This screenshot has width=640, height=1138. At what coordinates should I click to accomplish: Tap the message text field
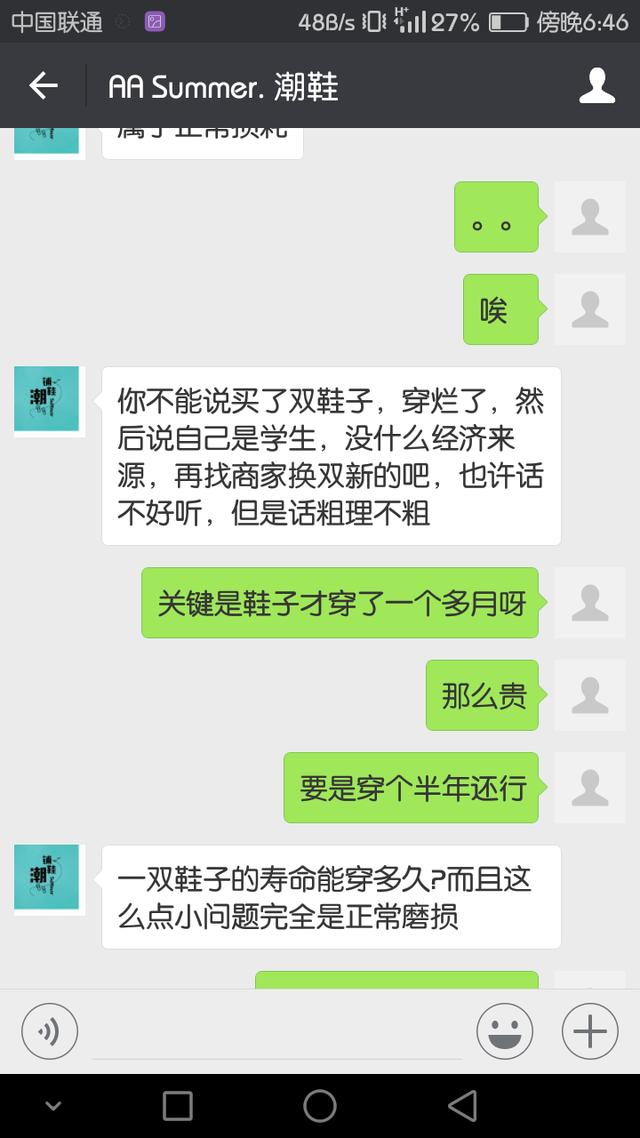pos(276,1032)
